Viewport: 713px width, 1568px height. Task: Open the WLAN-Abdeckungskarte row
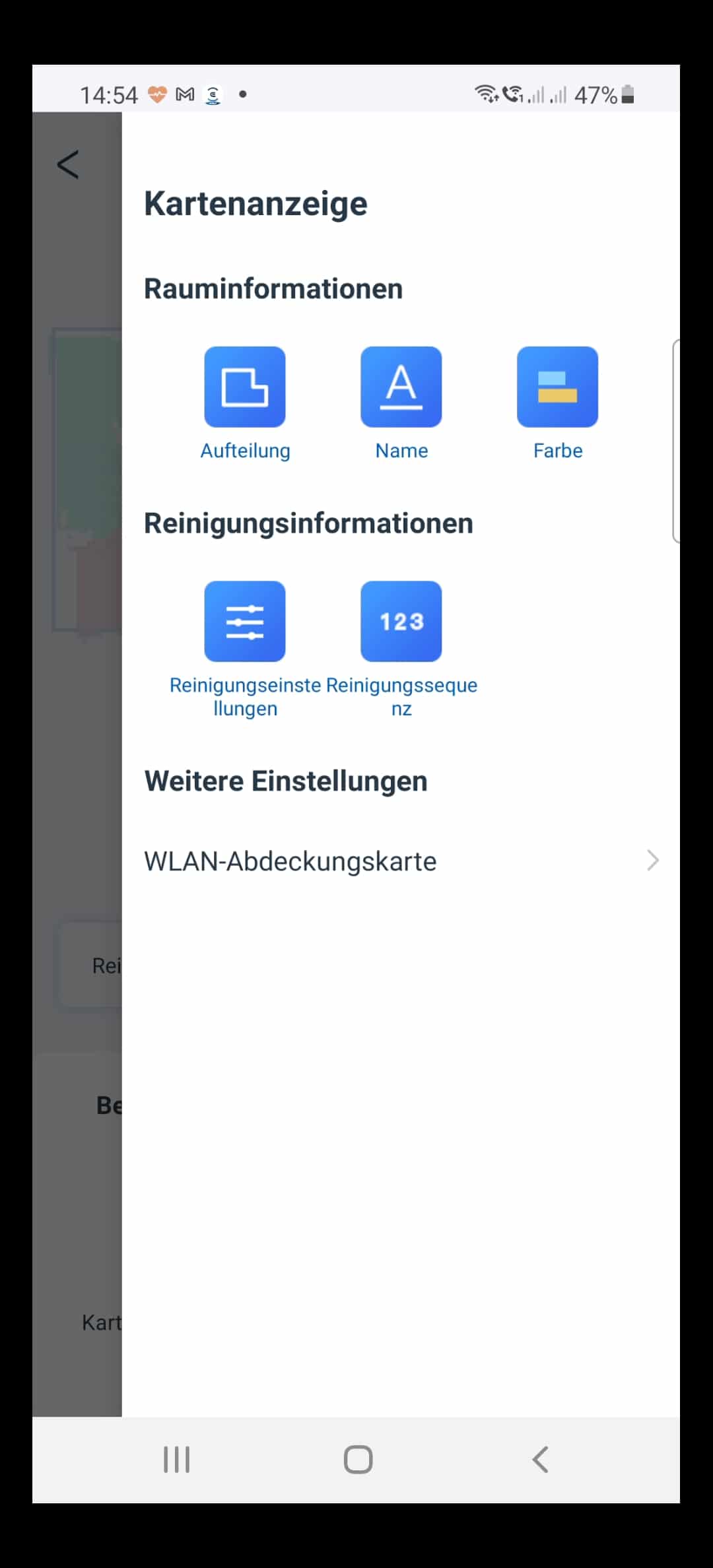pyautogui.click(x=401, y=861)
